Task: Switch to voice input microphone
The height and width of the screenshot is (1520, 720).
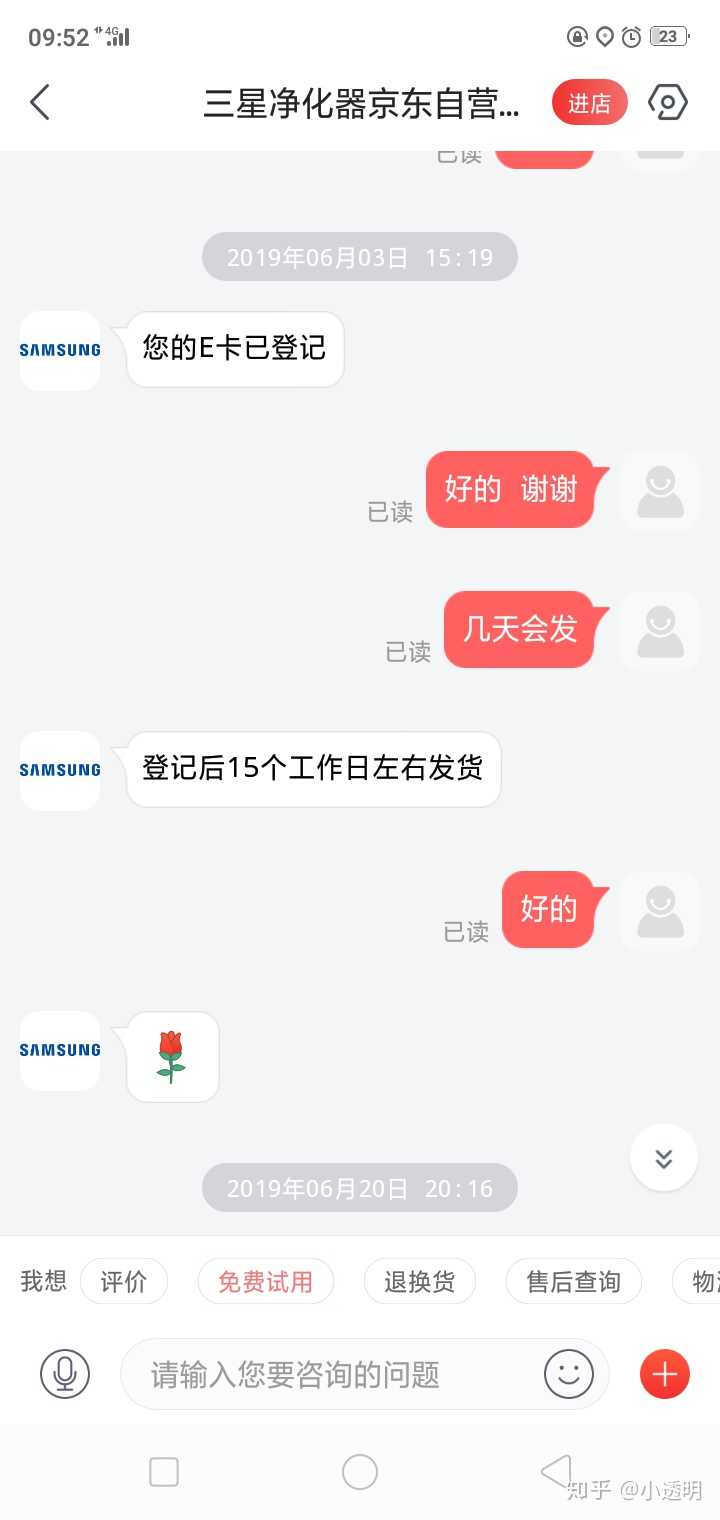Action: click(65, 1374)
